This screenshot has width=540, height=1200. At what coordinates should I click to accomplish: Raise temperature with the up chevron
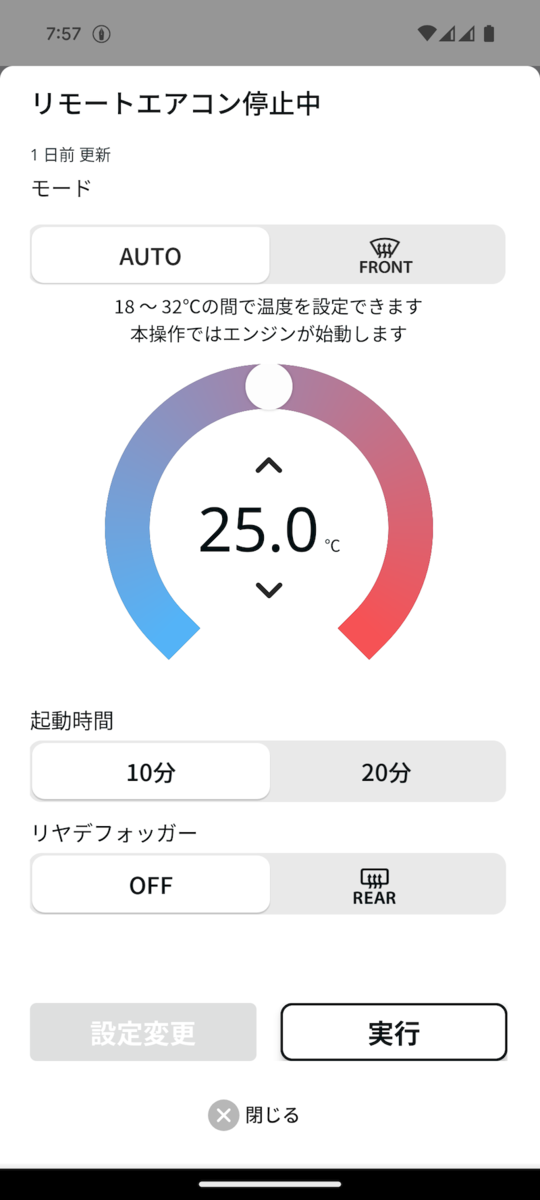pyautogui.click(x=269, y=465)
